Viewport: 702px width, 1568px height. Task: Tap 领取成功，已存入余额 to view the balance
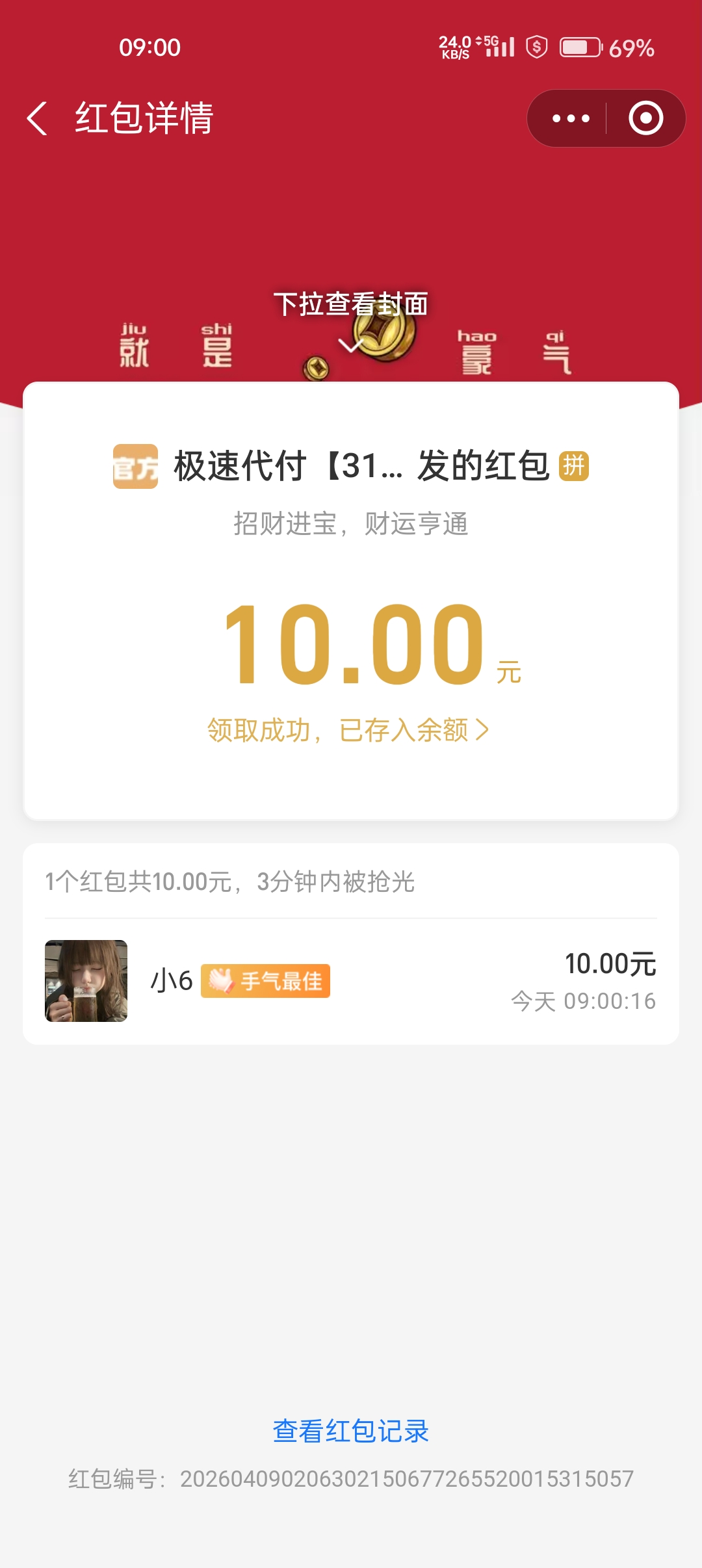[x=348, y=730]
